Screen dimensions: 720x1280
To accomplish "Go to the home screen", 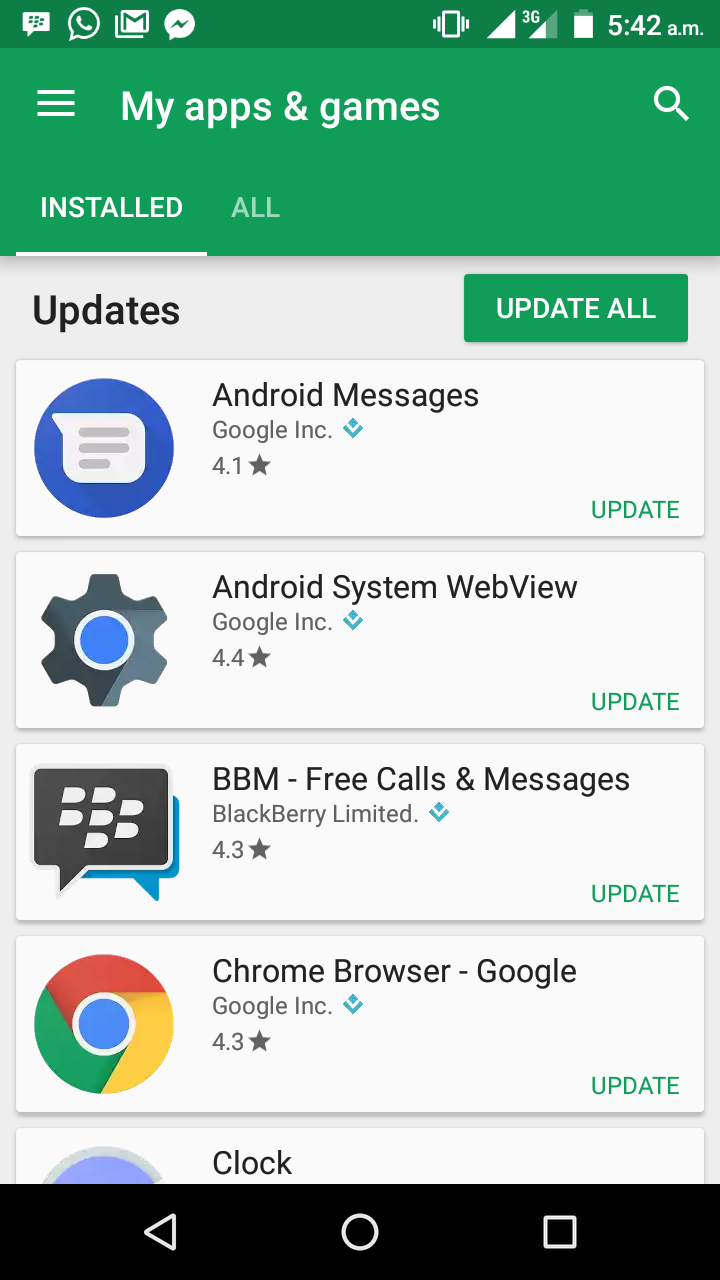I will (360, 1232).
